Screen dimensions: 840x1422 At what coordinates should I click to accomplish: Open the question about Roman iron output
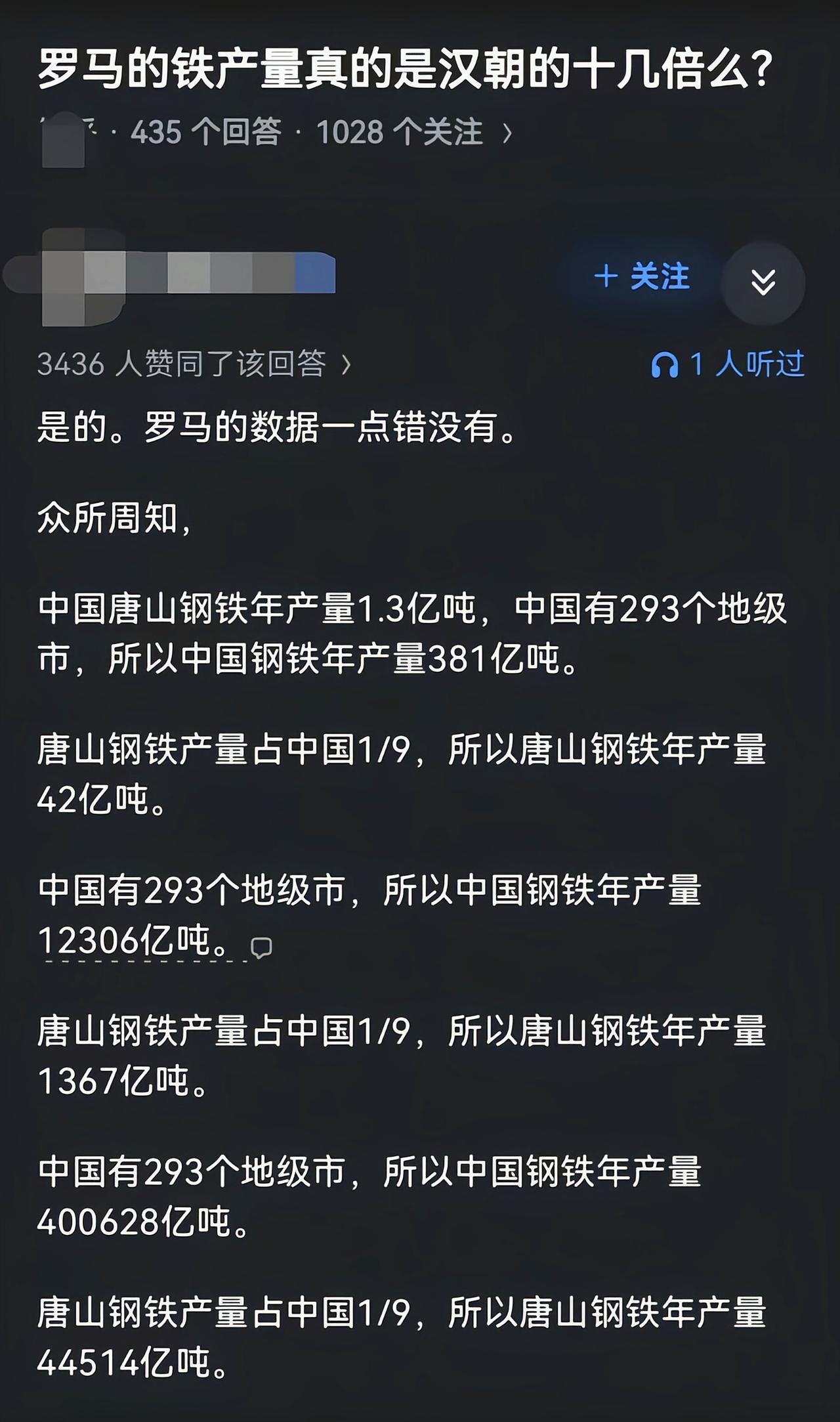click(x=407, y=66)
